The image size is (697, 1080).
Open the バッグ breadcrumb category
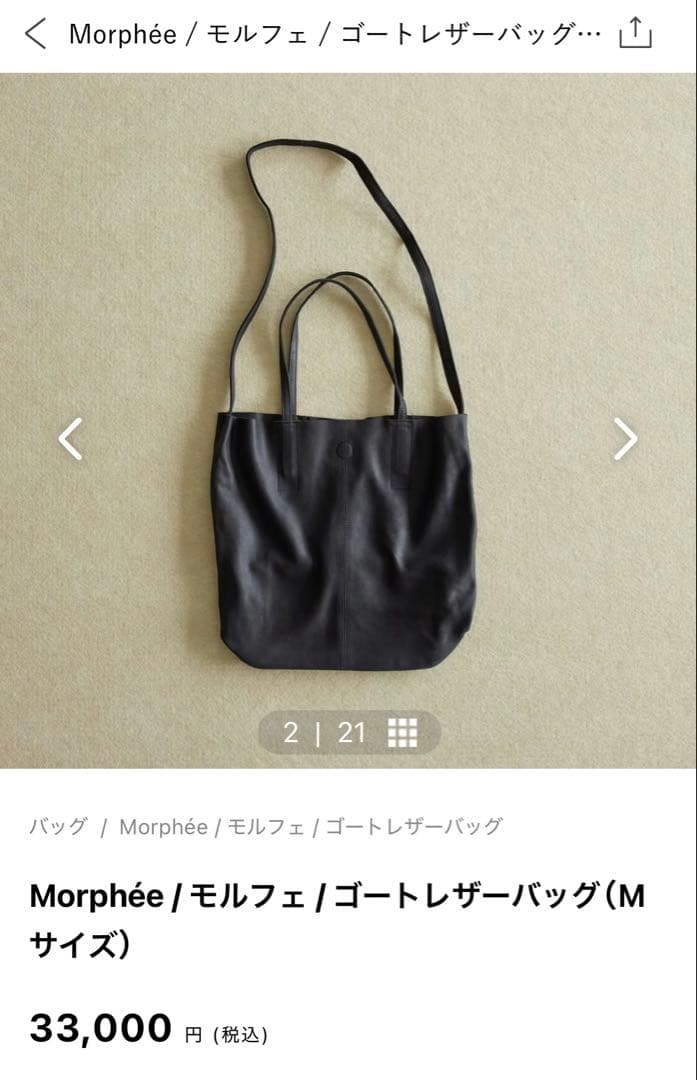[x=58, y=827]
